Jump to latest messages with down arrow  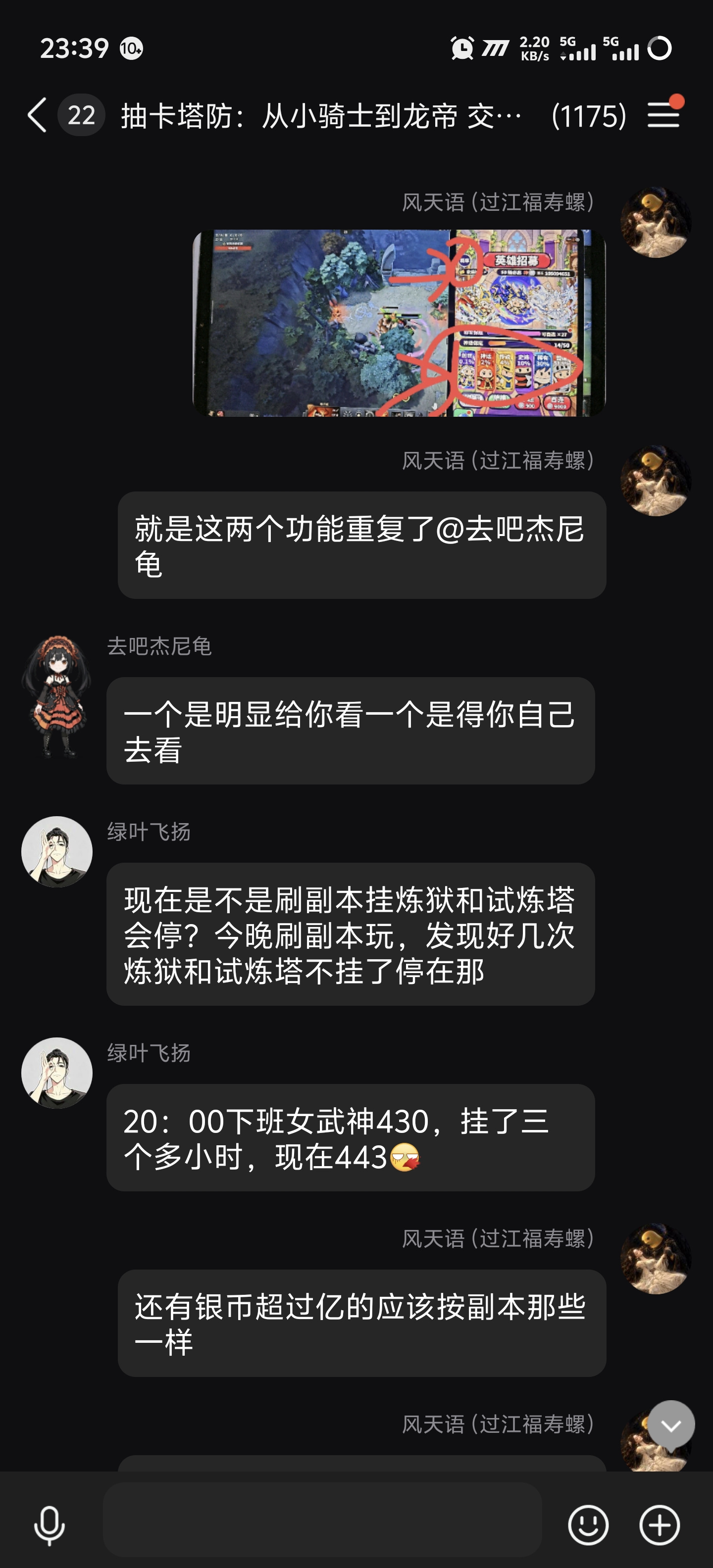click(x=671, y=1425)
